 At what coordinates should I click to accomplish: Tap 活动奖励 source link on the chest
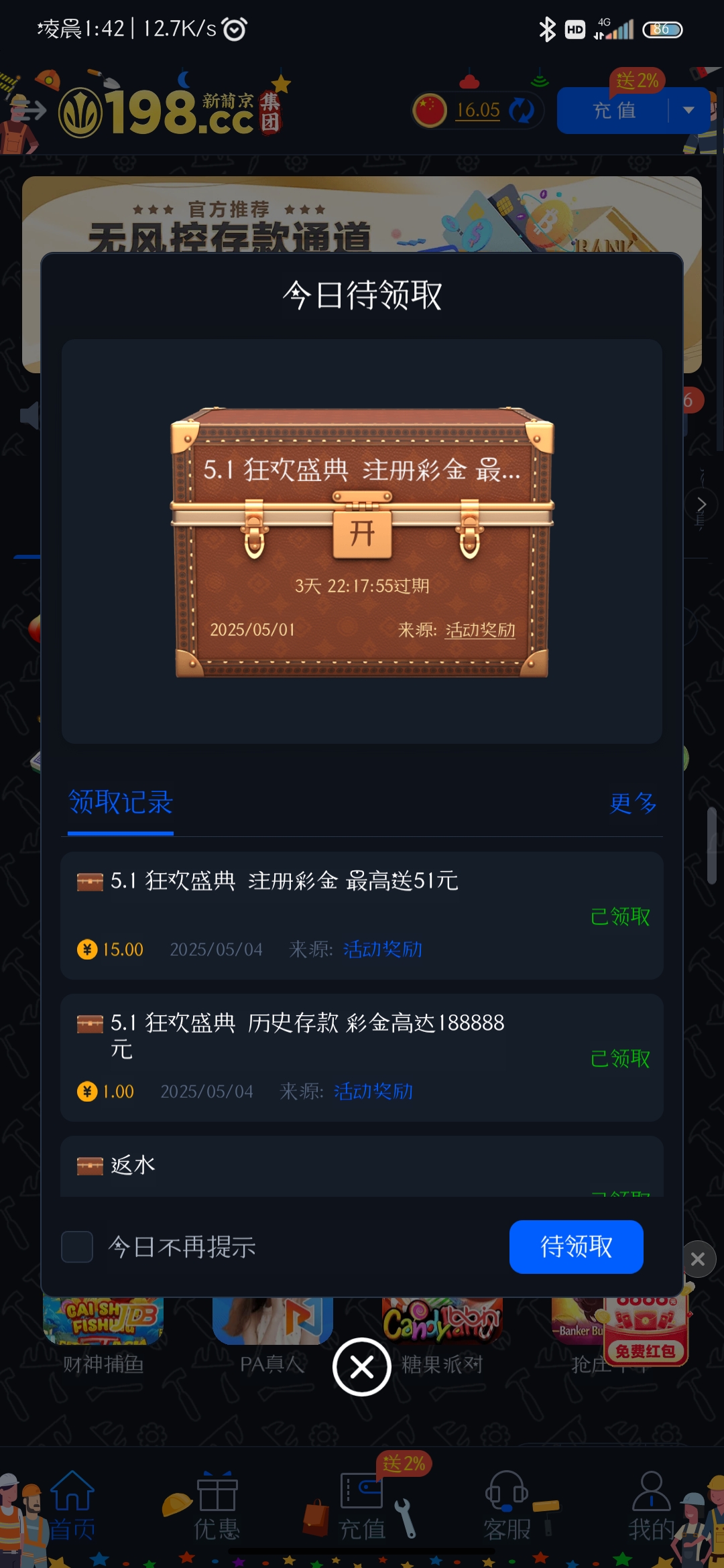click(480, 630)
